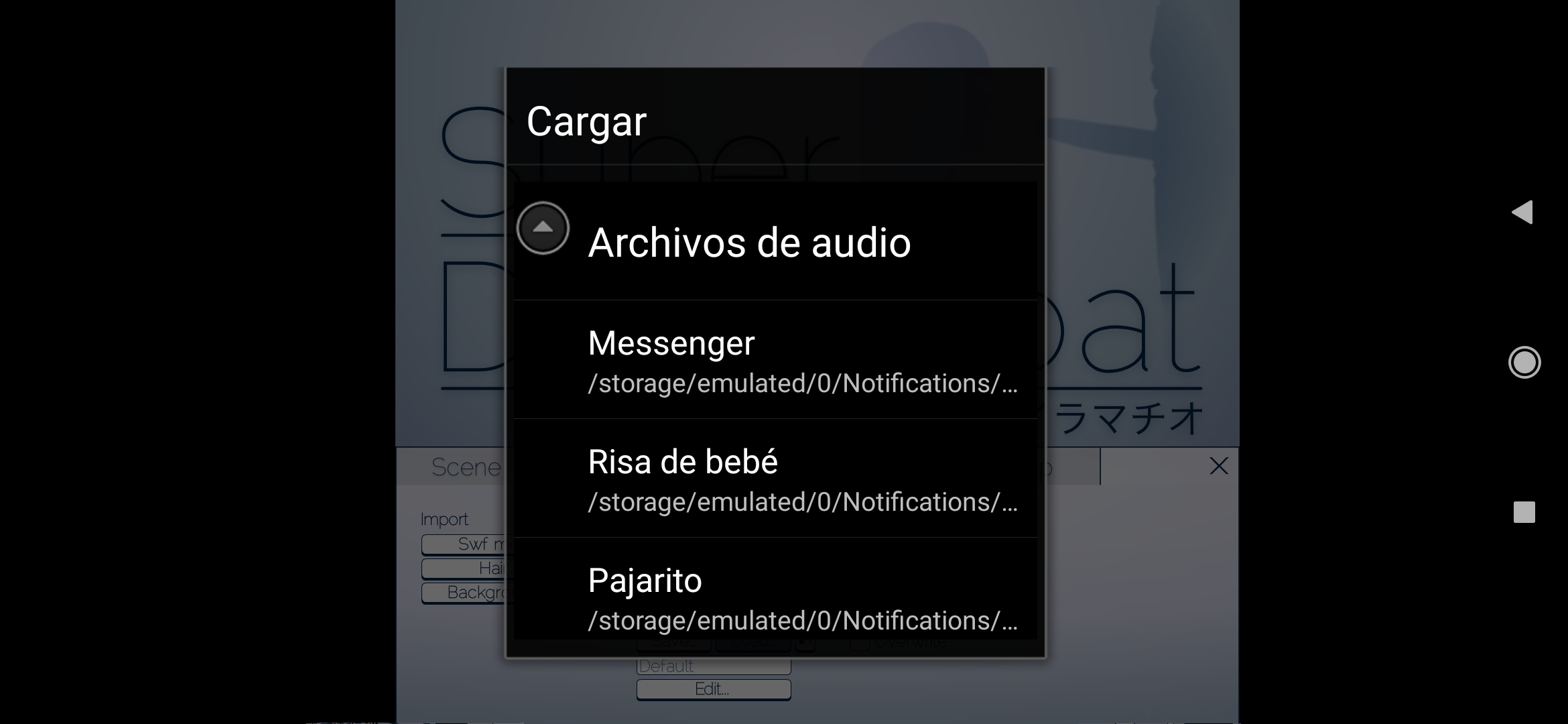1568x724 pixels.
Task: Choose the Risa de bebé sound
Action: tap(775, 479)
